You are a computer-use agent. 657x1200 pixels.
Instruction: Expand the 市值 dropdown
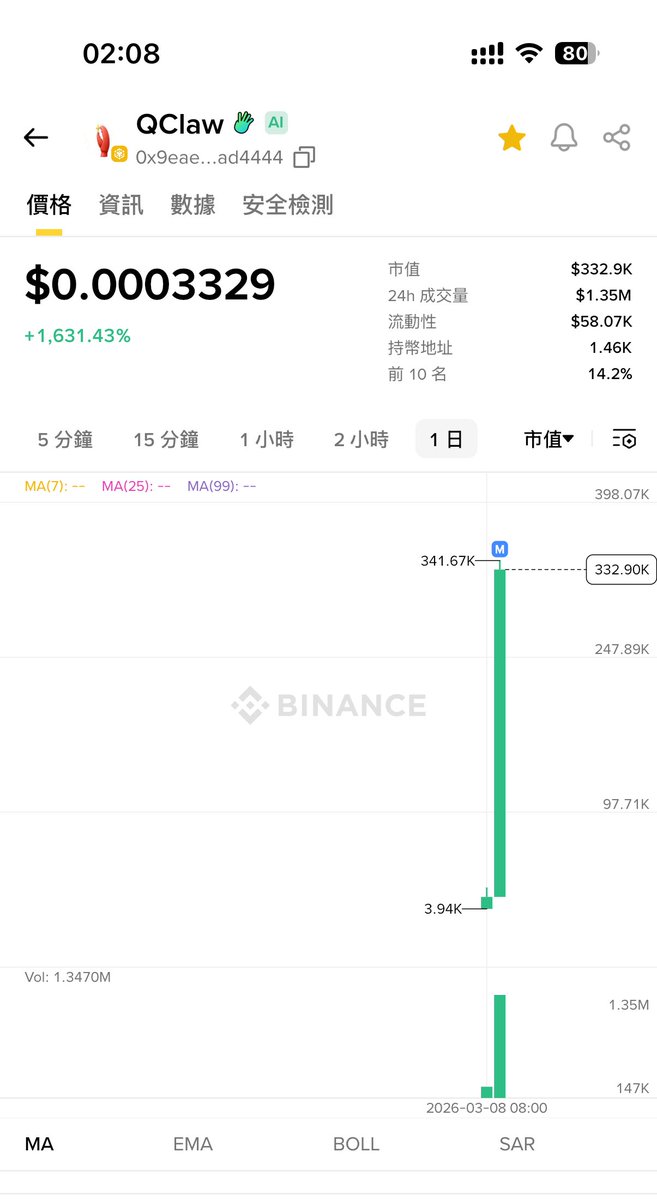[549, 439]
